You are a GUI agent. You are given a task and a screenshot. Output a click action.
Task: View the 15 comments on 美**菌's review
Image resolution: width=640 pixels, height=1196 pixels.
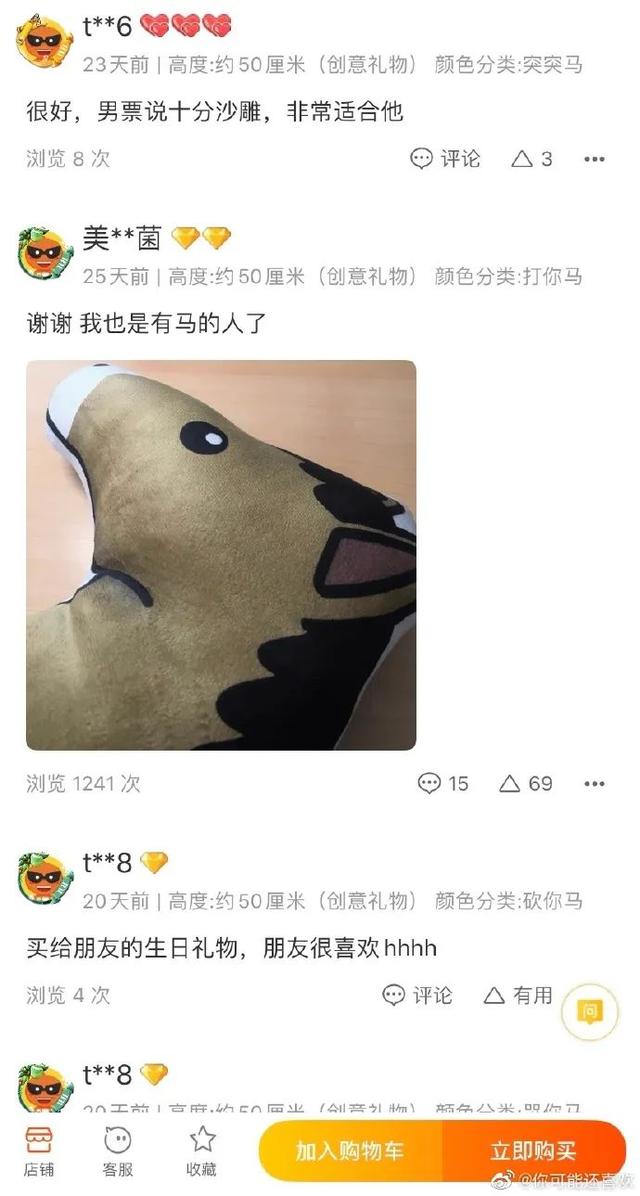(443, 783)
